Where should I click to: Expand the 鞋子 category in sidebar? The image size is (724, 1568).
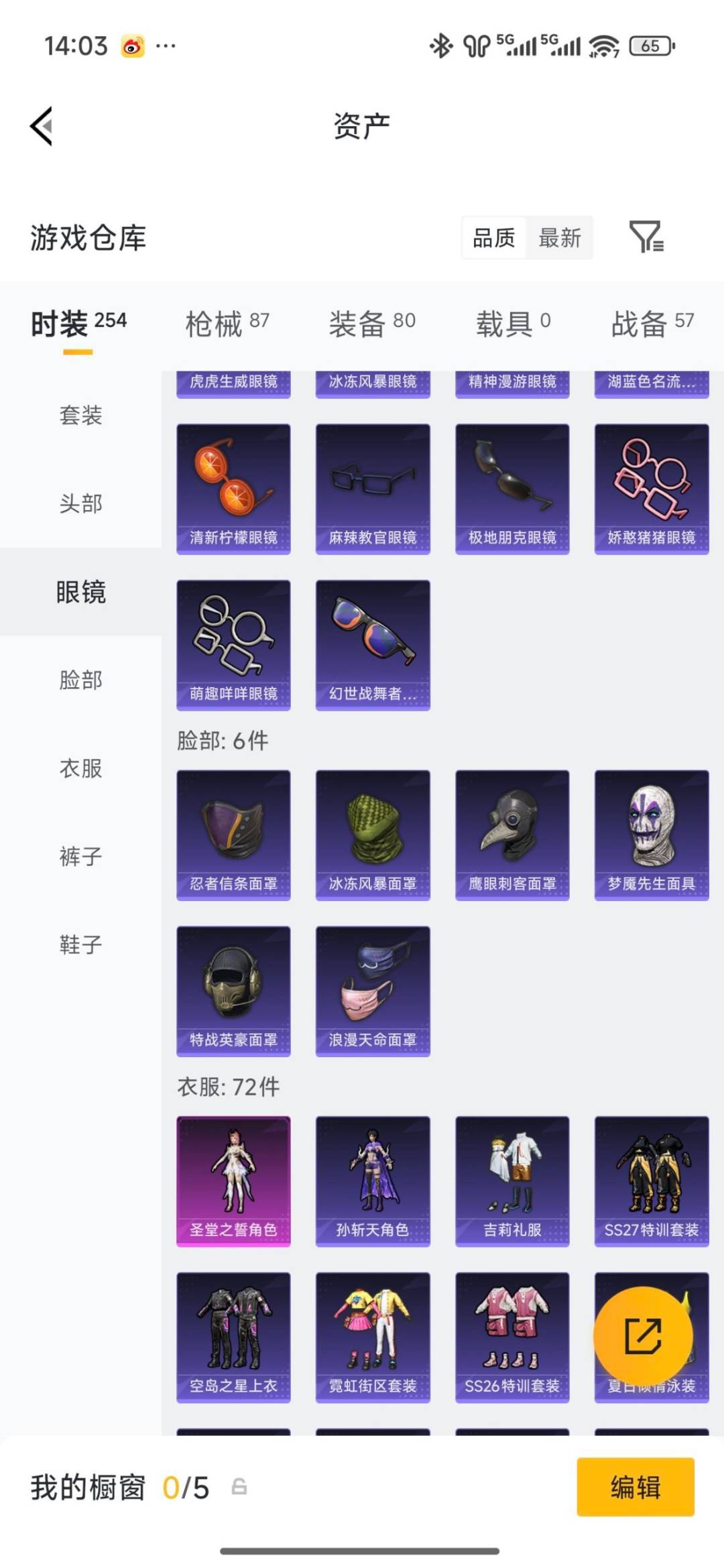pos(78,945)
